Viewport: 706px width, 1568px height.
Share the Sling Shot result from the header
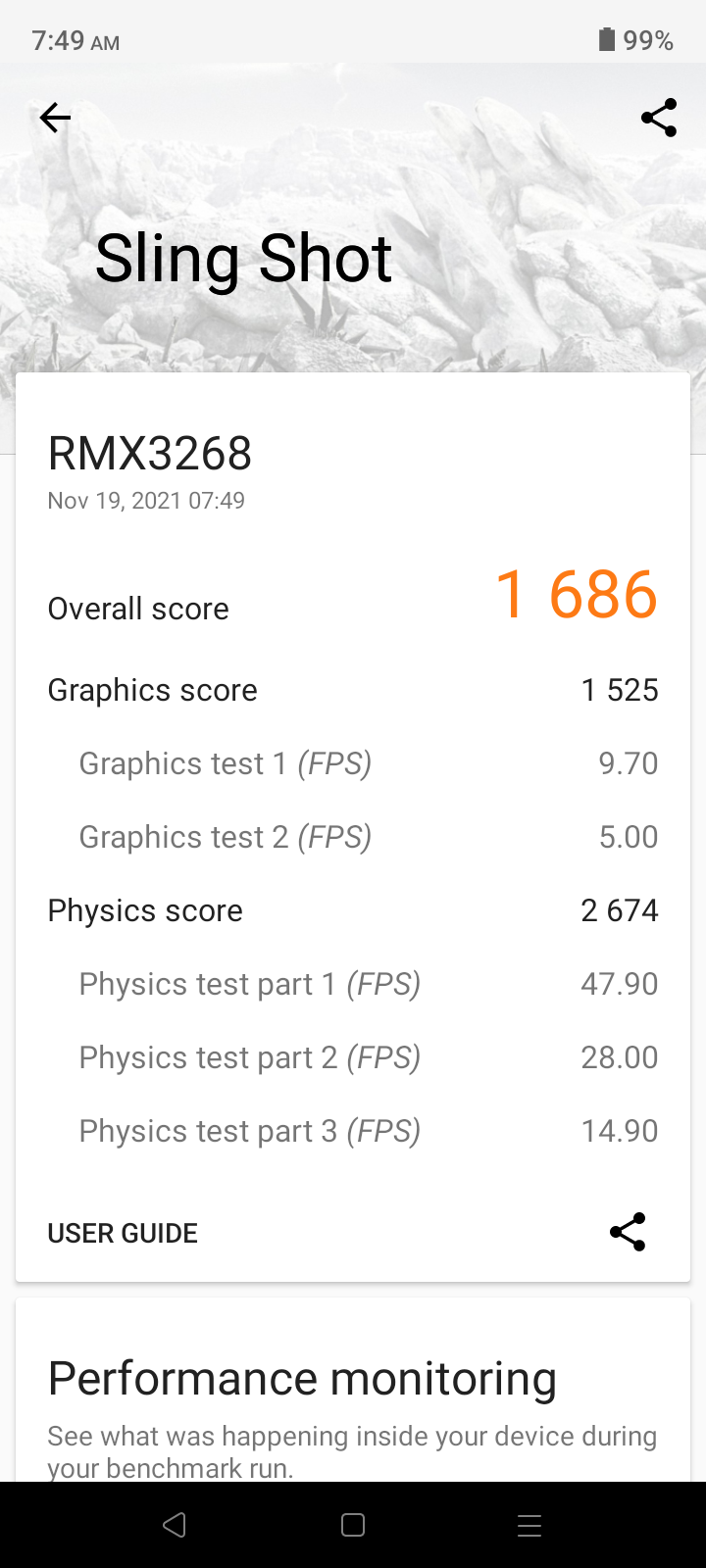tap(659, 118)
